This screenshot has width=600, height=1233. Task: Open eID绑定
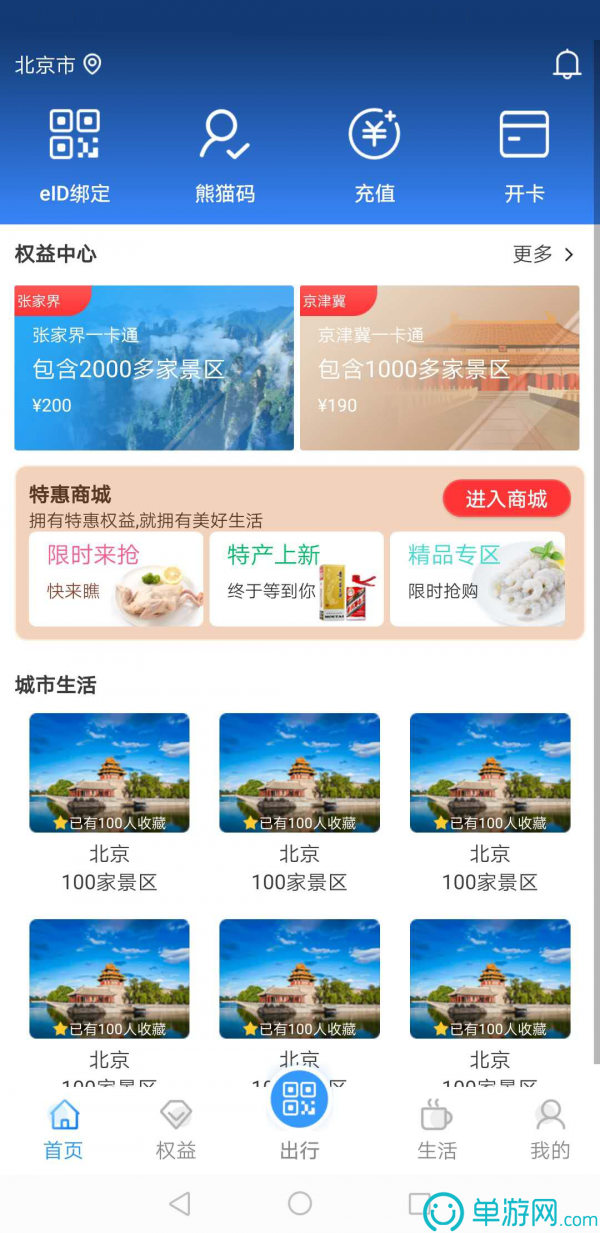click(75, 156)
